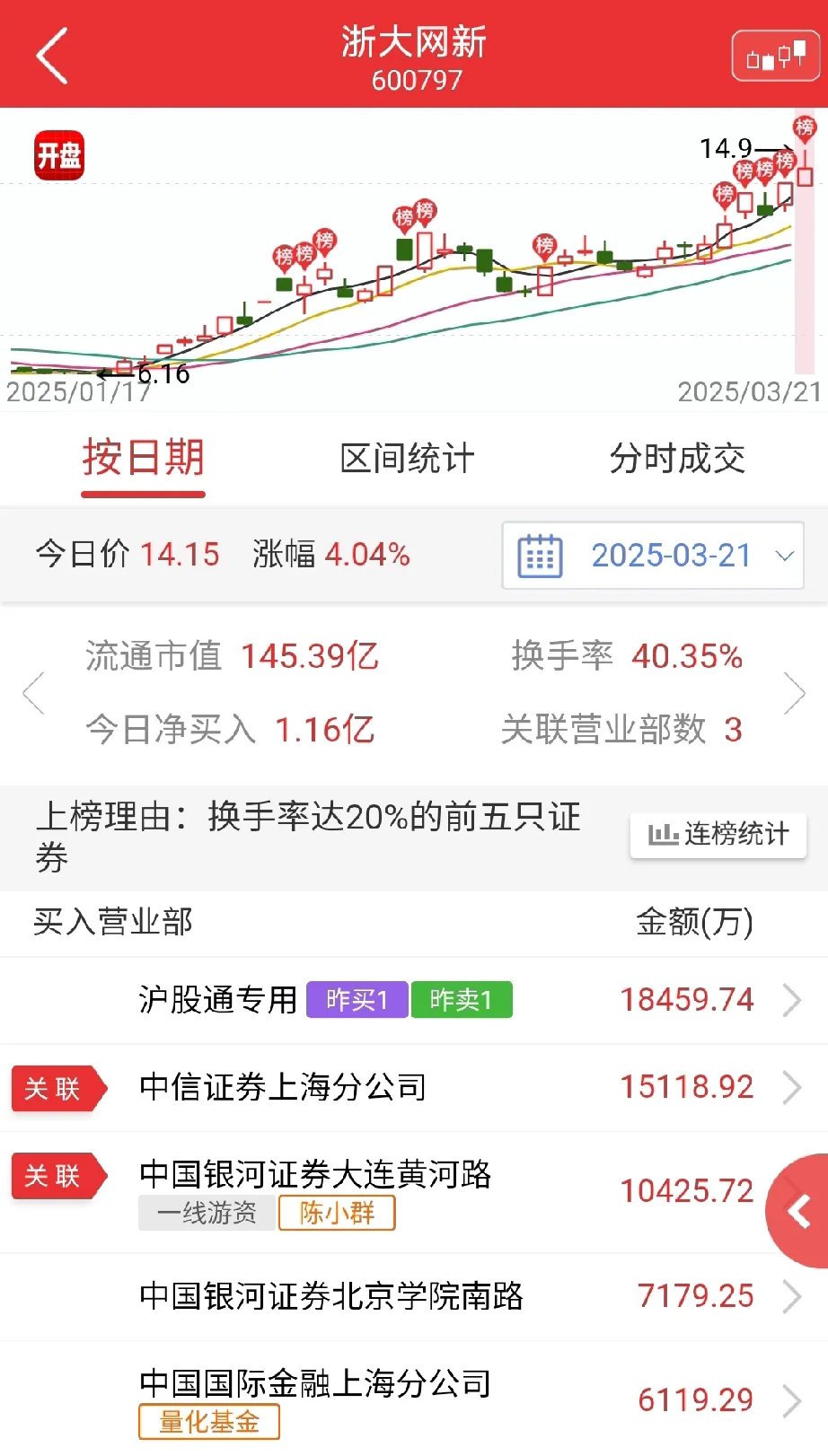Toggle the 昨卖1 tag on 沪股通专用

click(461, 999)
